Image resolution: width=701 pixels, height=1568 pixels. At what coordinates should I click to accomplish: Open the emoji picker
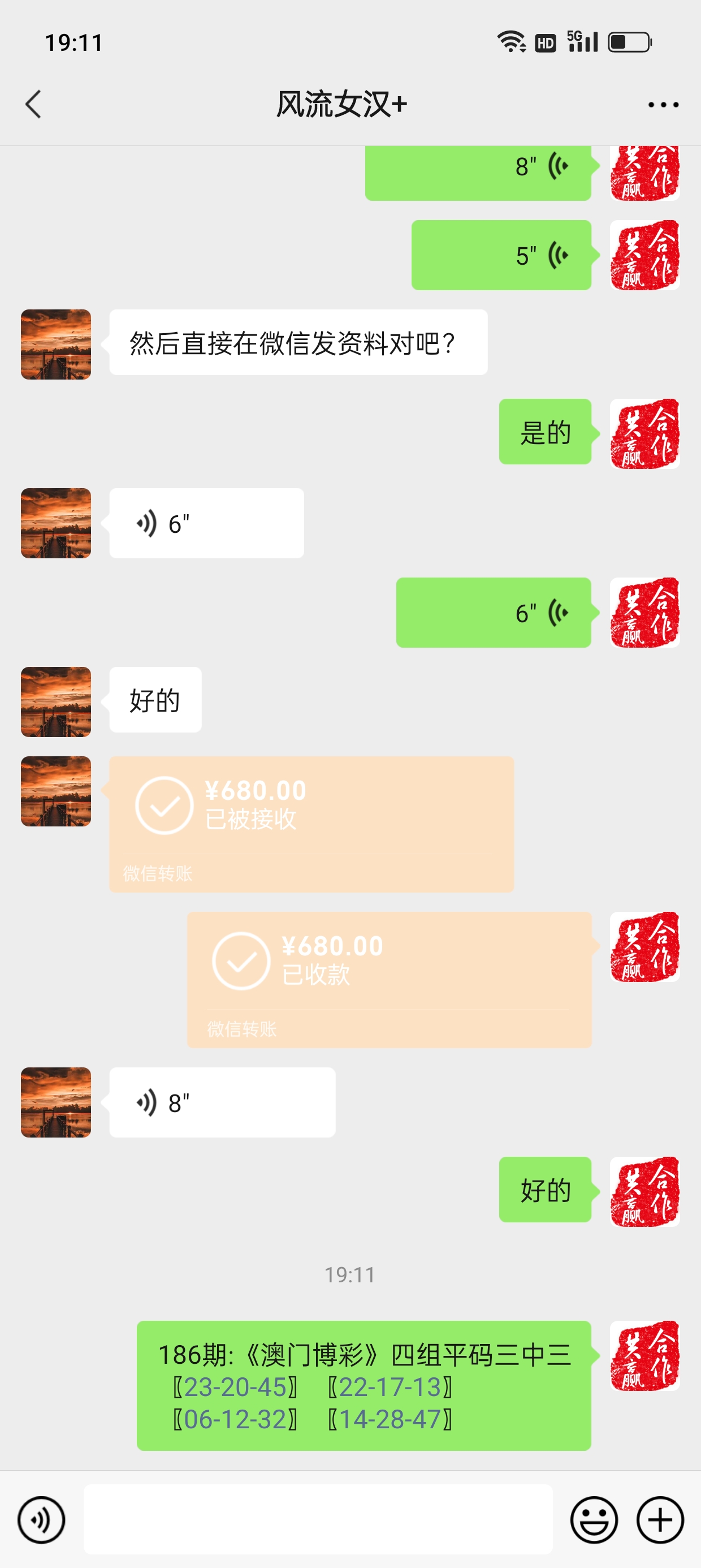(x=593, y=1520)
